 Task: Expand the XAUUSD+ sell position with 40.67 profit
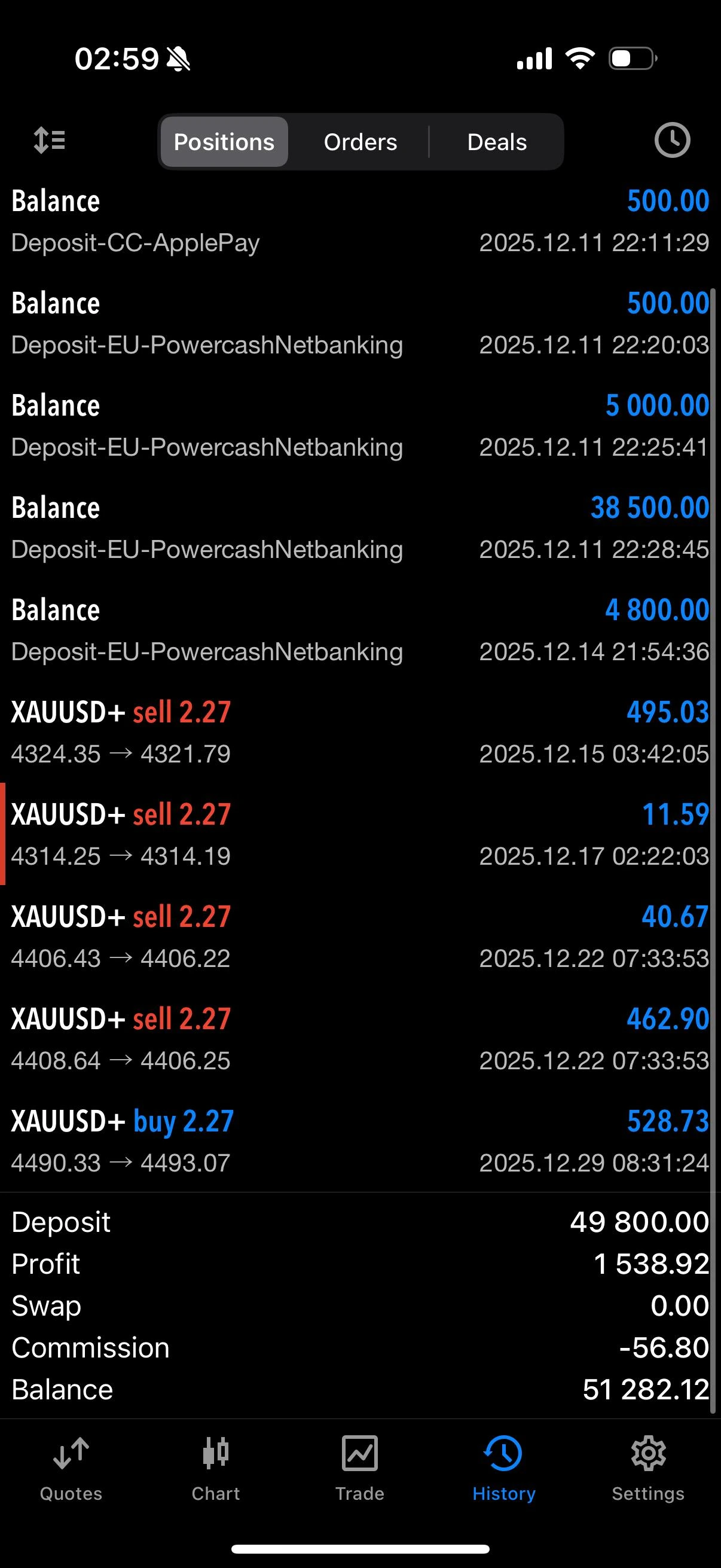tap(360, 936)
